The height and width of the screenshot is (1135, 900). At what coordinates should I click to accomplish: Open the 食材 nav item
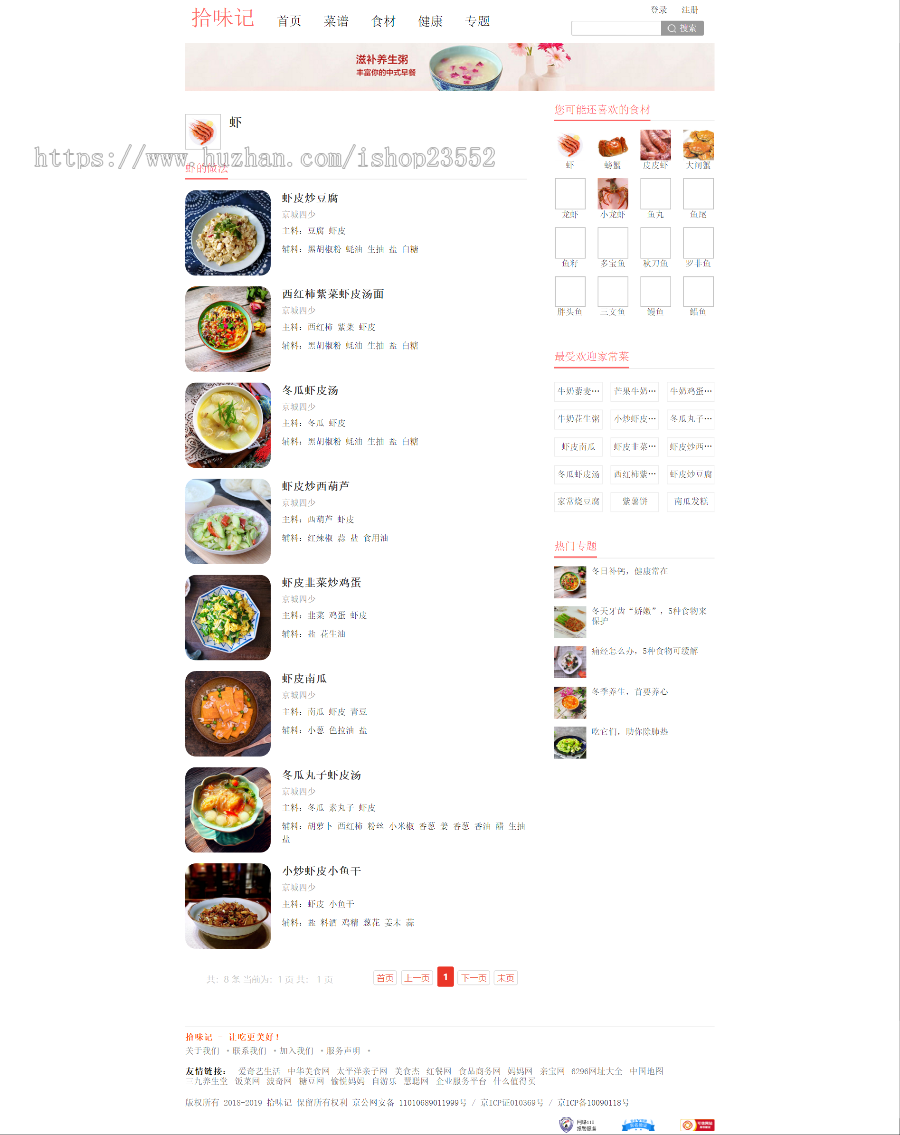tap(383, 21)
